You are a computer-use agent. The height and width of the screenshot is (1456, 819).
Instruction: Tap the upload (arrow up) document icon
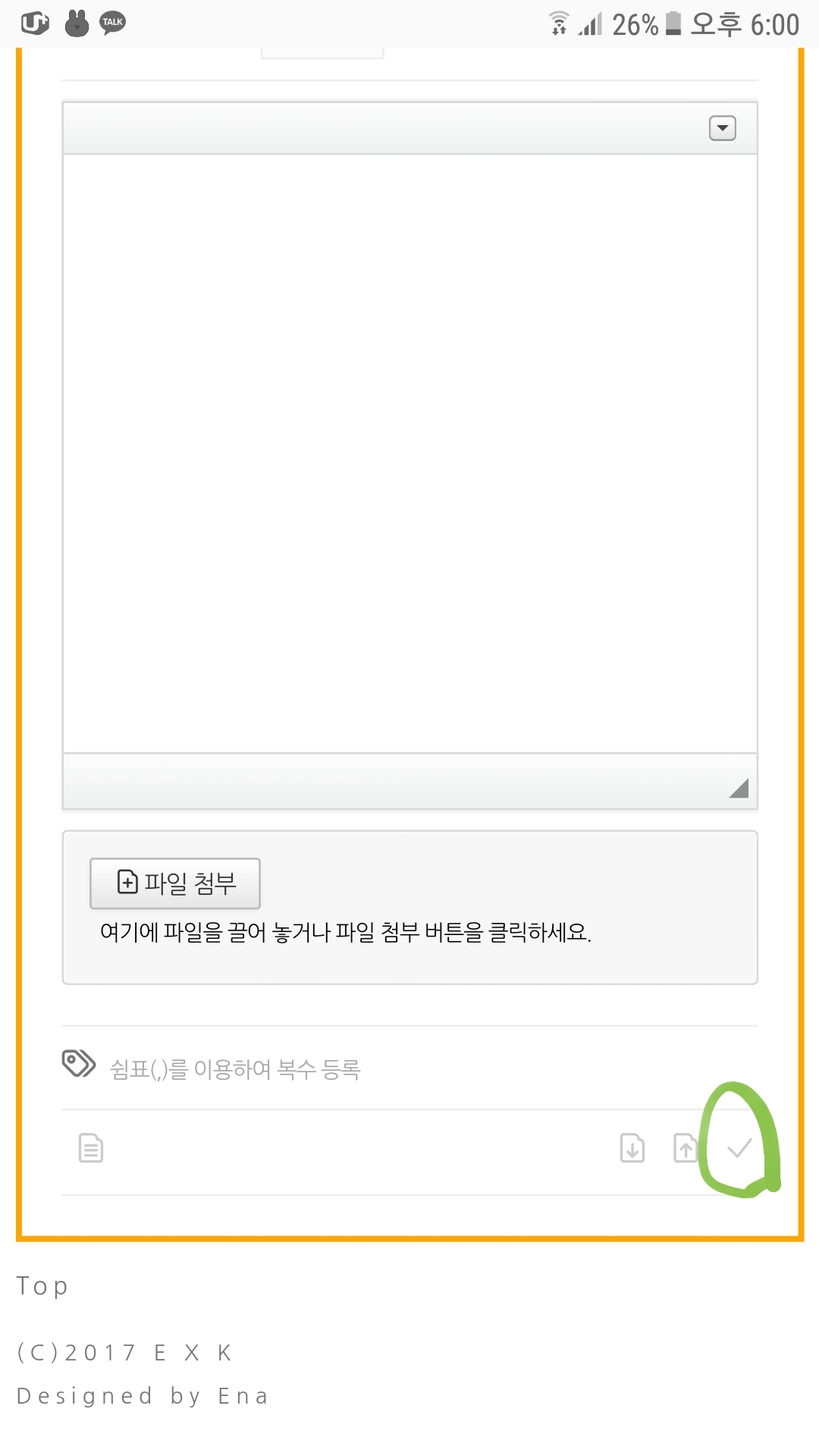tap(686, 1148)
